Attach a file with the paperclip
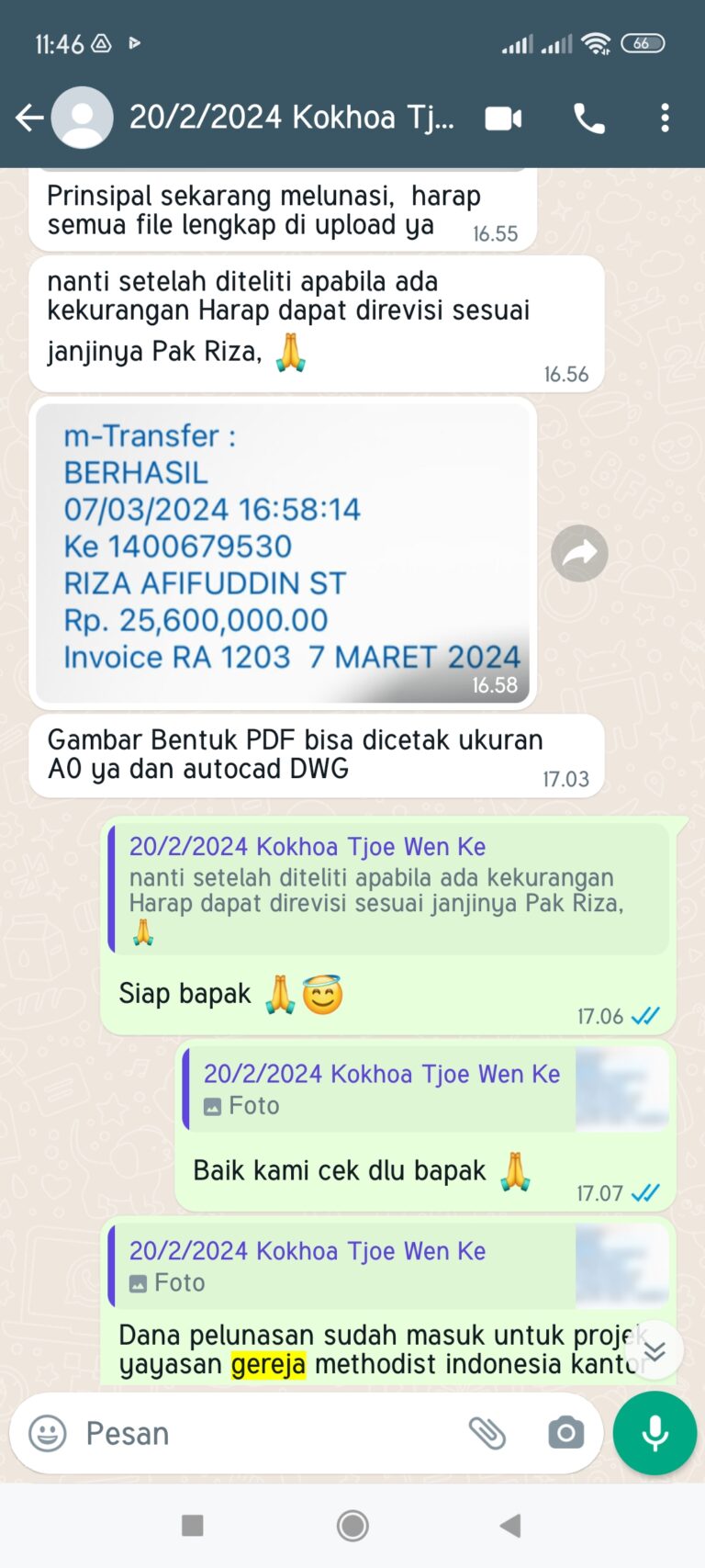705x1568 pixels. pyautogui.click(x=487, y=1433)
